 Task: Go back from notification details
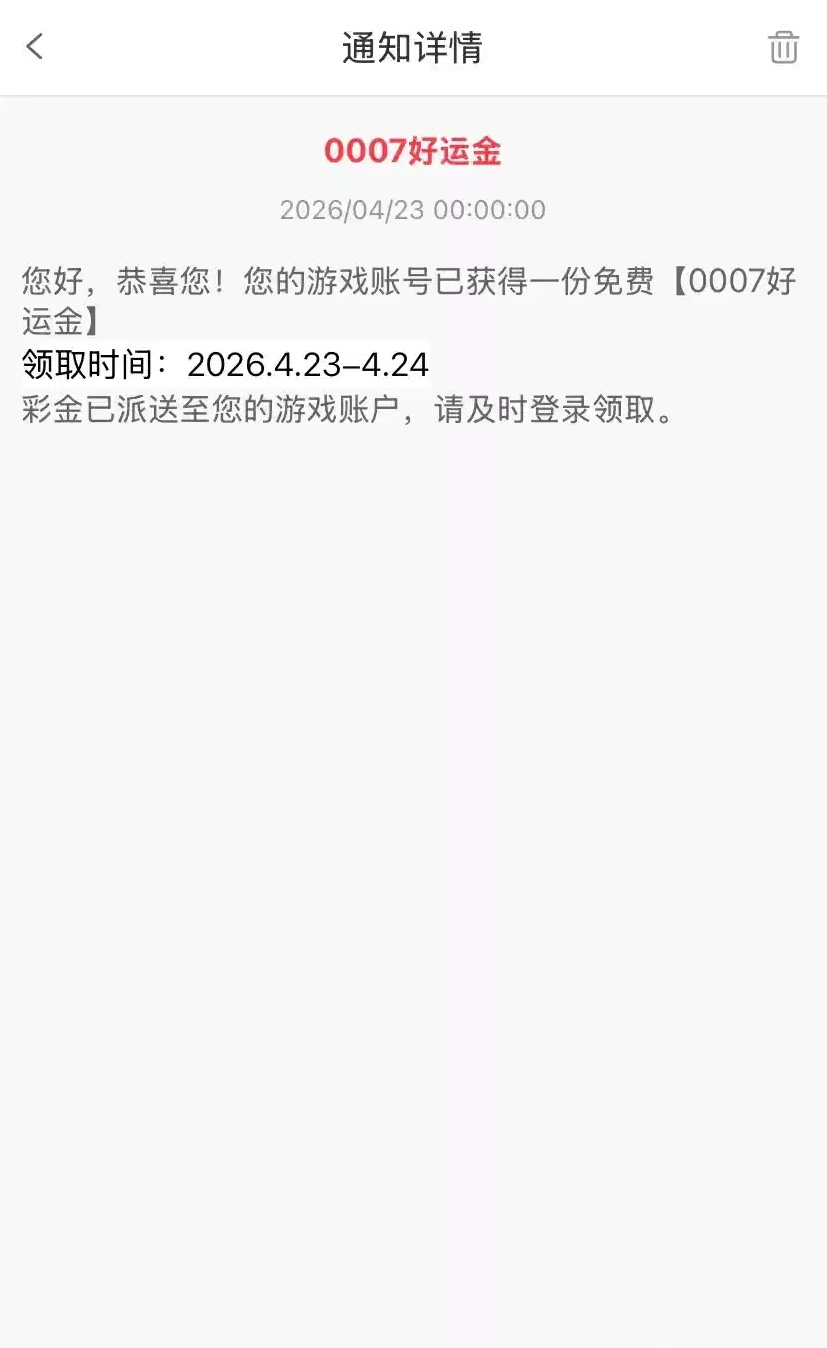pos(35,46)
